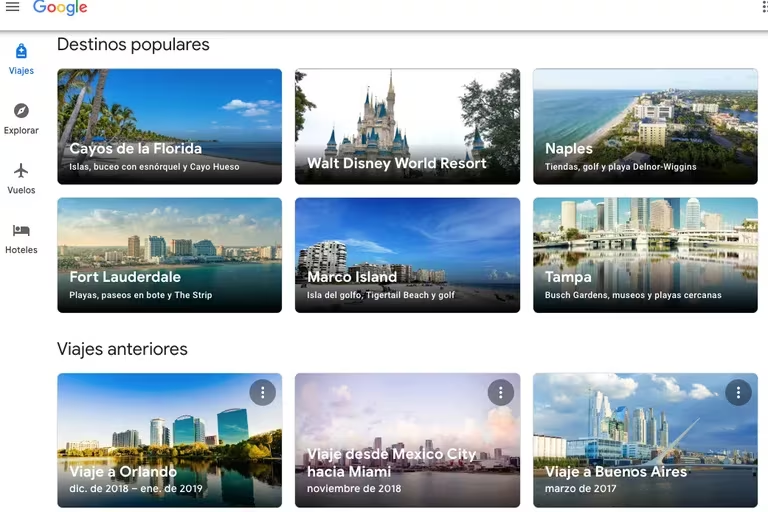Go to the Hoteles section
The width and height of the screenshot is (768, 512).
21,238
